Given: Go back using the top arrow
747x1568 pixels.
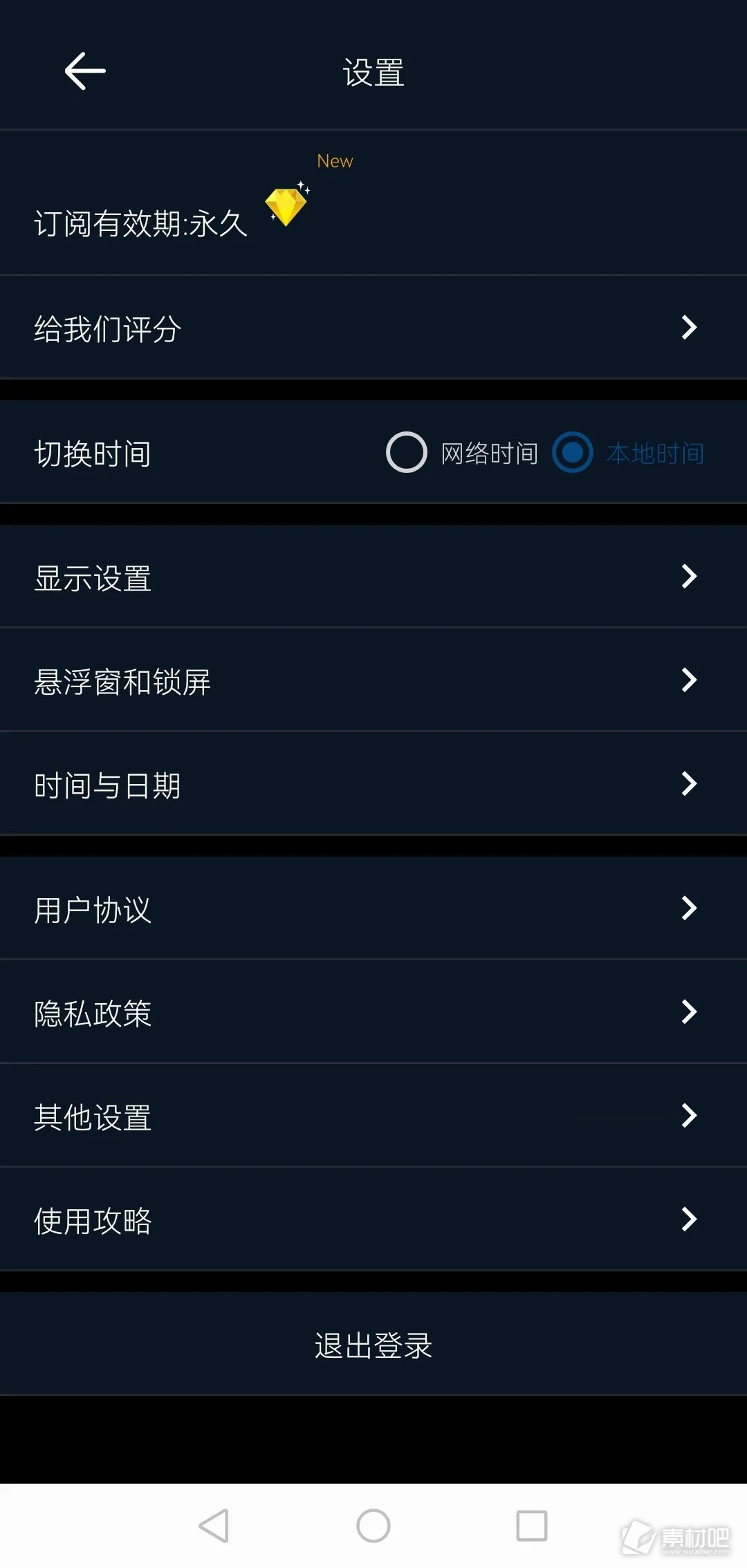Looking at the screenshot, I should (85, 71).
